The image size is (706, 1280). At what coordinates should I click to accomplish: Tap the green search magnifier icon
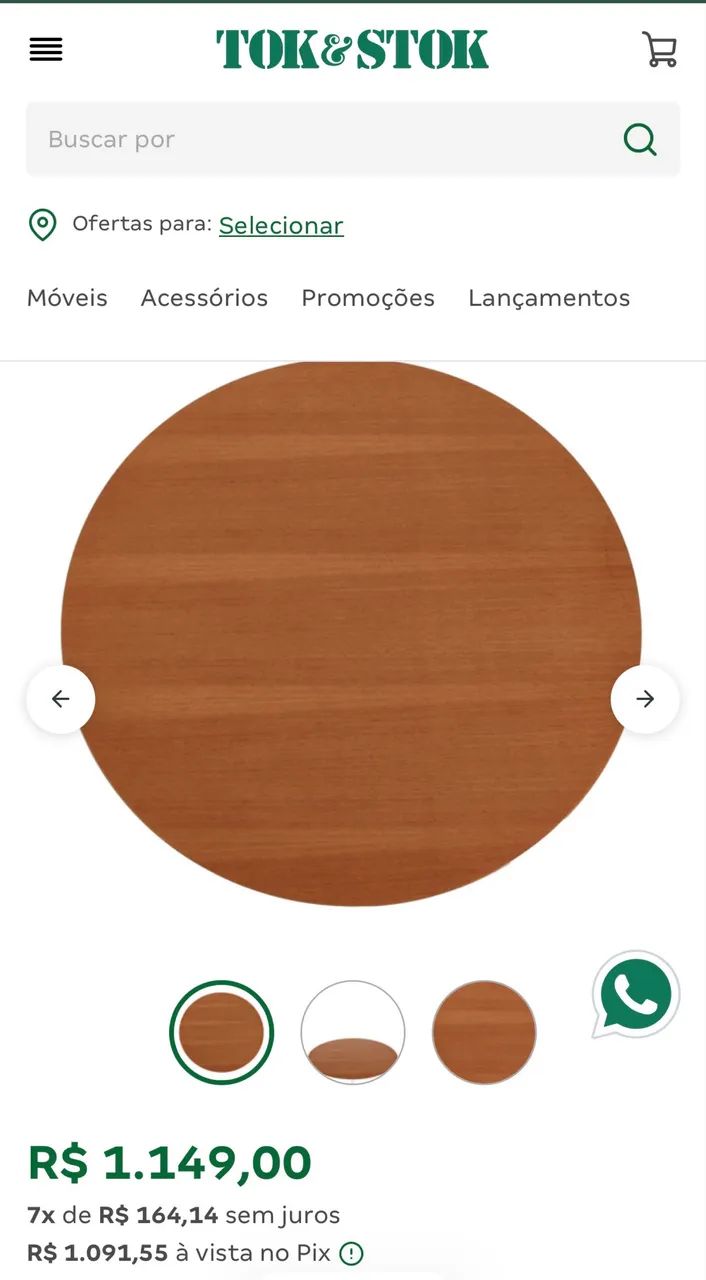(x=640, y=139)
